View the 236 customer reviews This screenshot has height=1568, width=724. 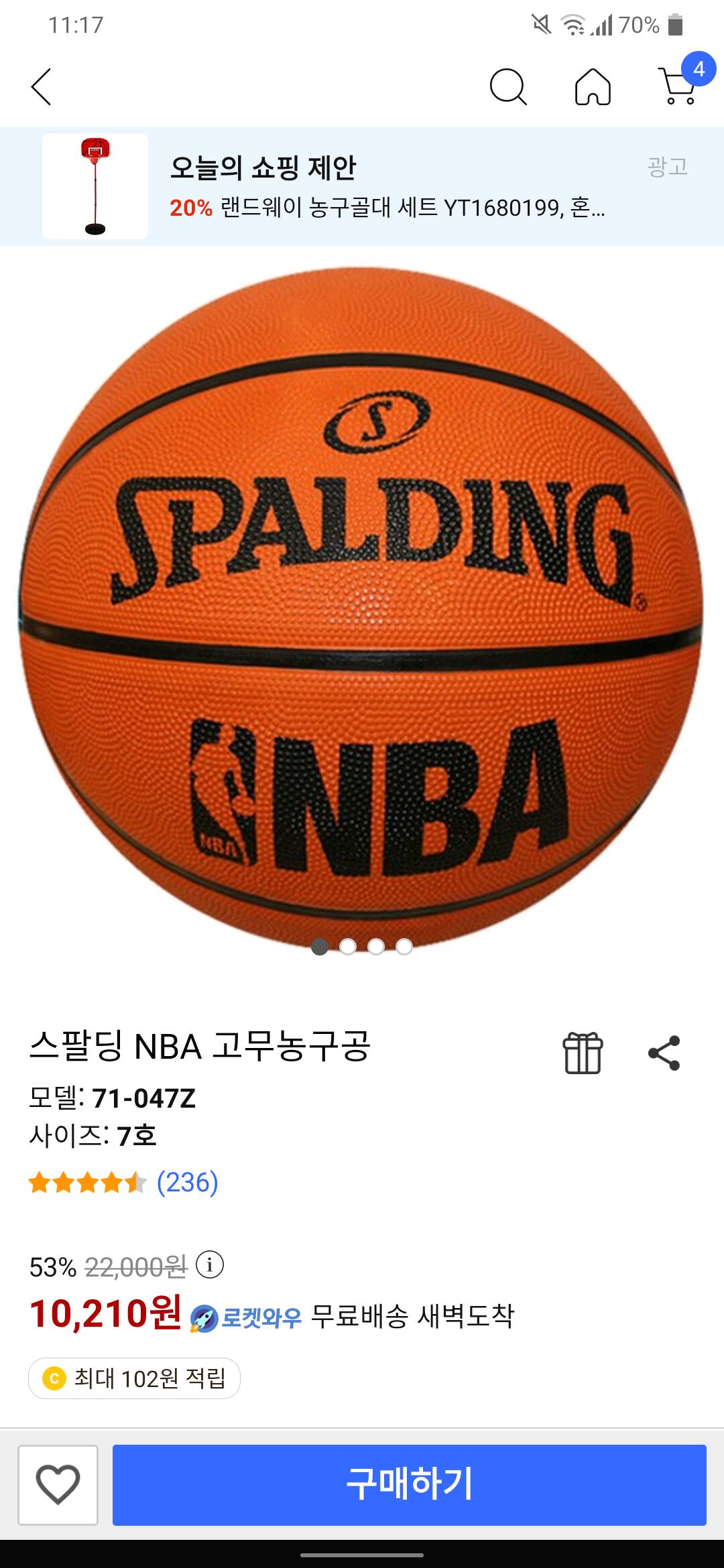click(187, 1183)
